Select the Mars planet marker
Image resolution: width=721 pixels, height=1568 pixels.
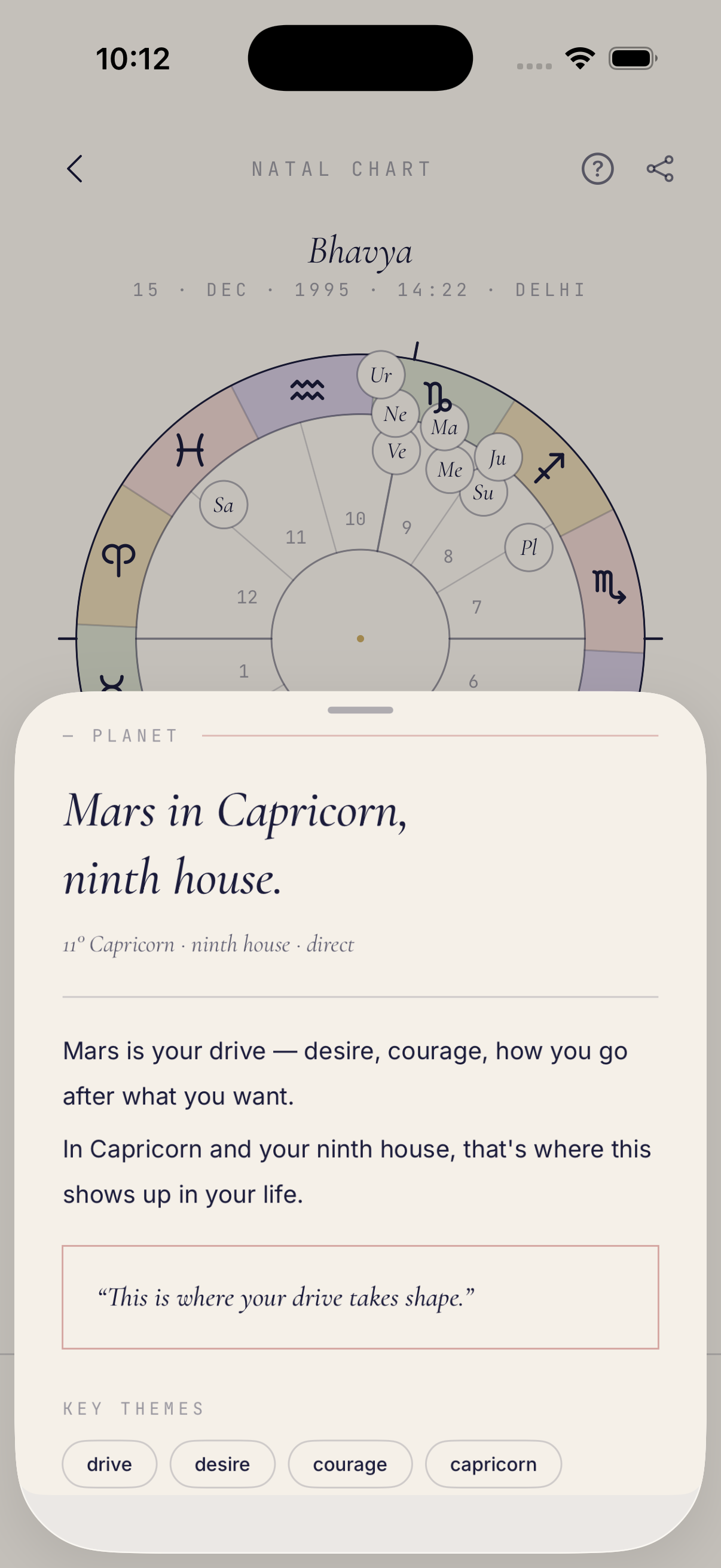[444, 428]
